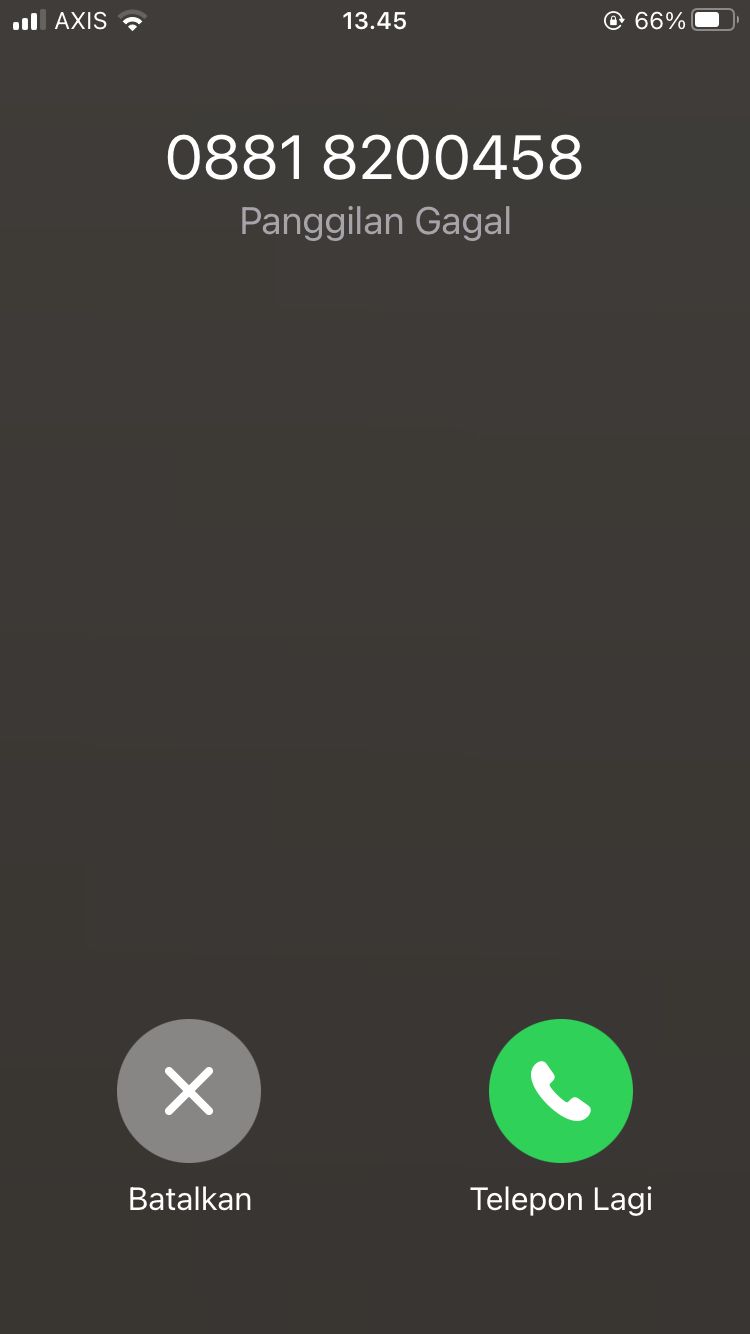This screenshot has height=1334, width=750.
Task: Tap the green Telepon Lagi call button
Action: [x=561, y=1090]
